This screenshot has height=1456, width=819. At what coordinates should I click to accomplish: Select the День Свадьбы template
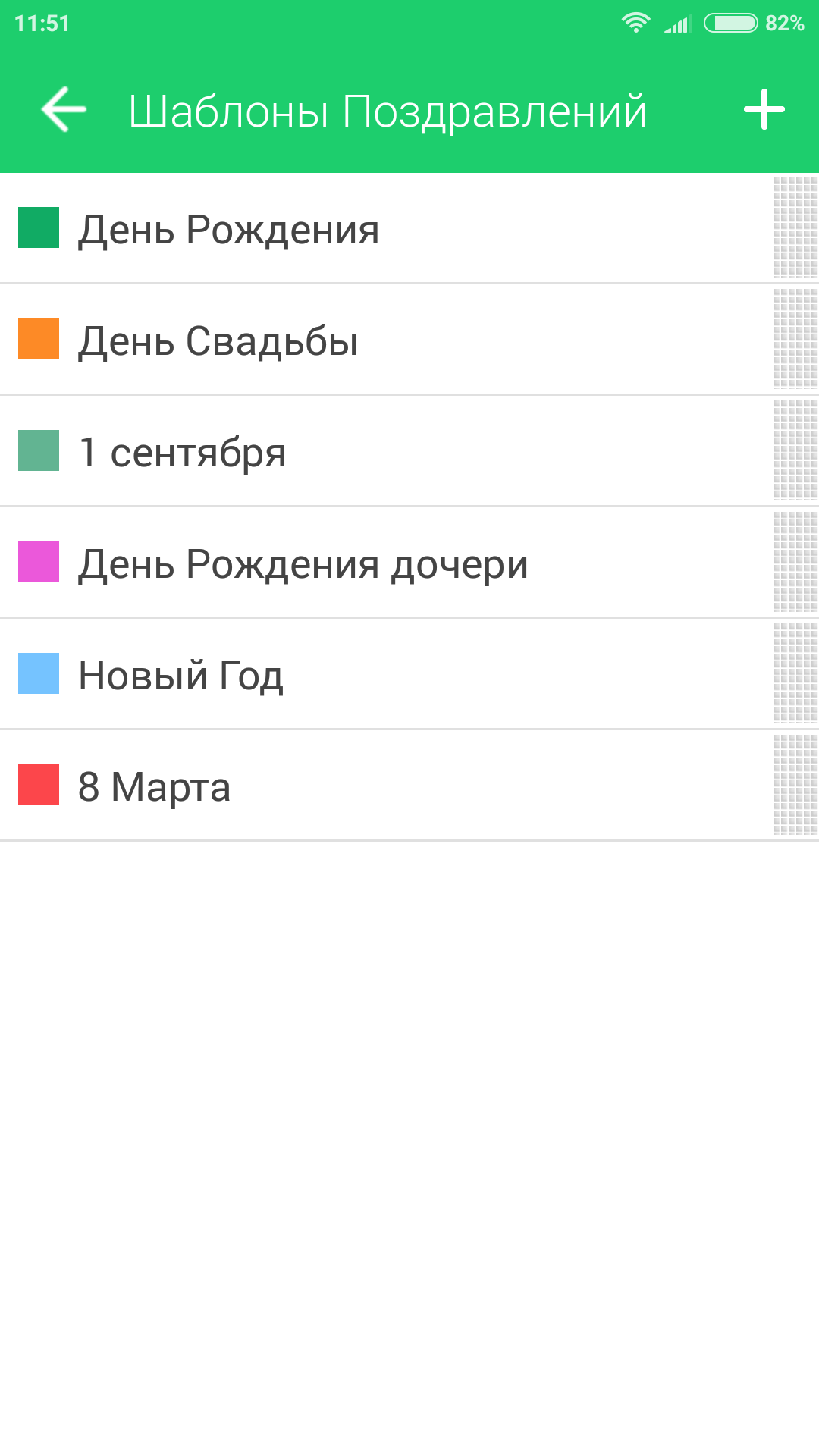218,340
